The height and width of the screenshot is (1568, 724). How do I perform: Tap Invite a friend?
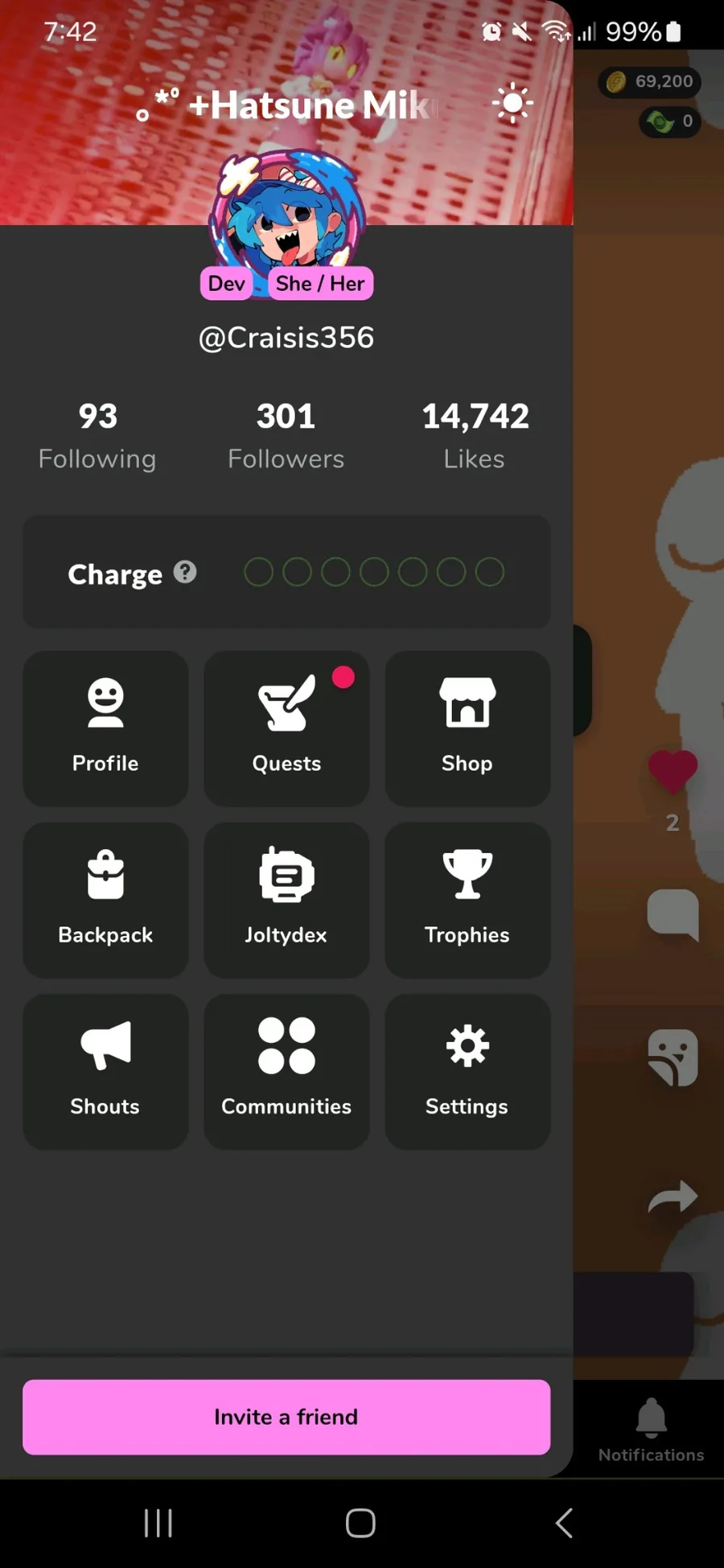tap(286, 1417)
